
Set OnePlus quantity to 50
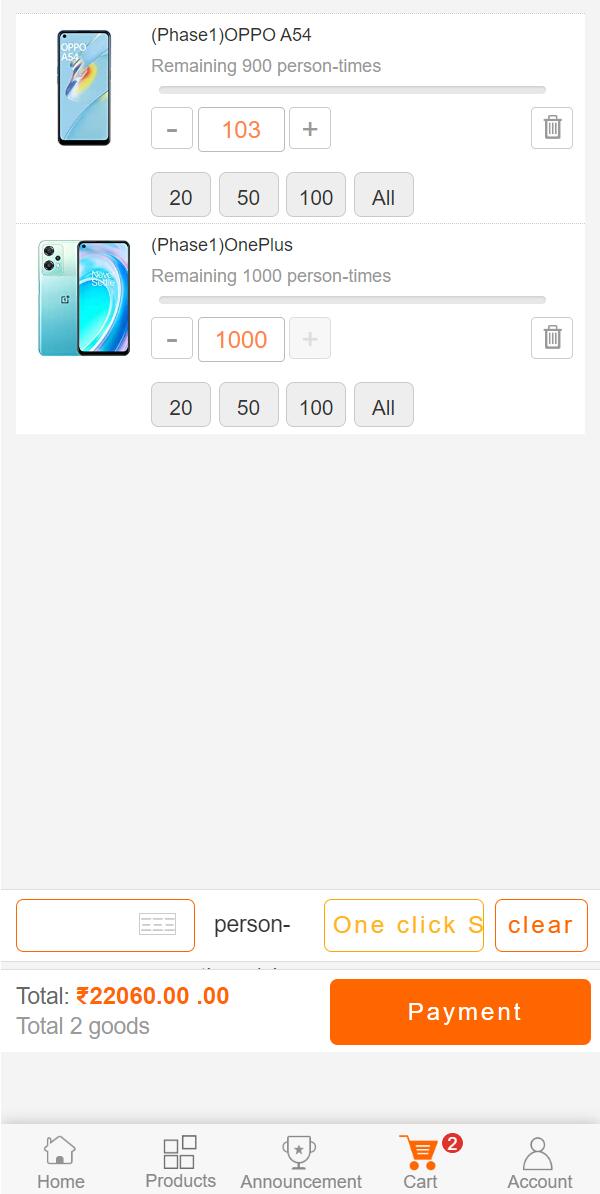tap(248, 406)
